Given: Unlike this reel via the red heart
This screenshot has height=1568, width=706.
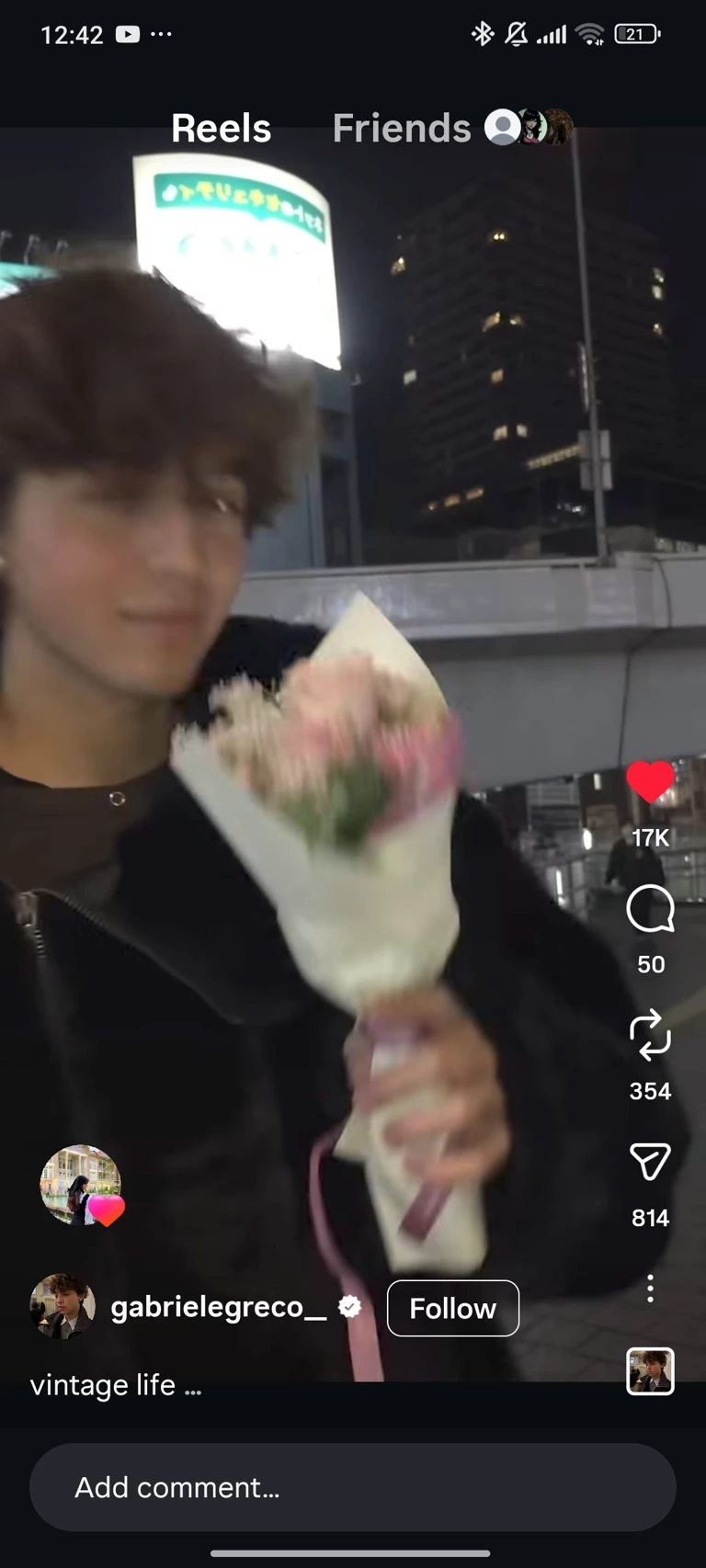Looking at the screenshot, I should 650,783.
